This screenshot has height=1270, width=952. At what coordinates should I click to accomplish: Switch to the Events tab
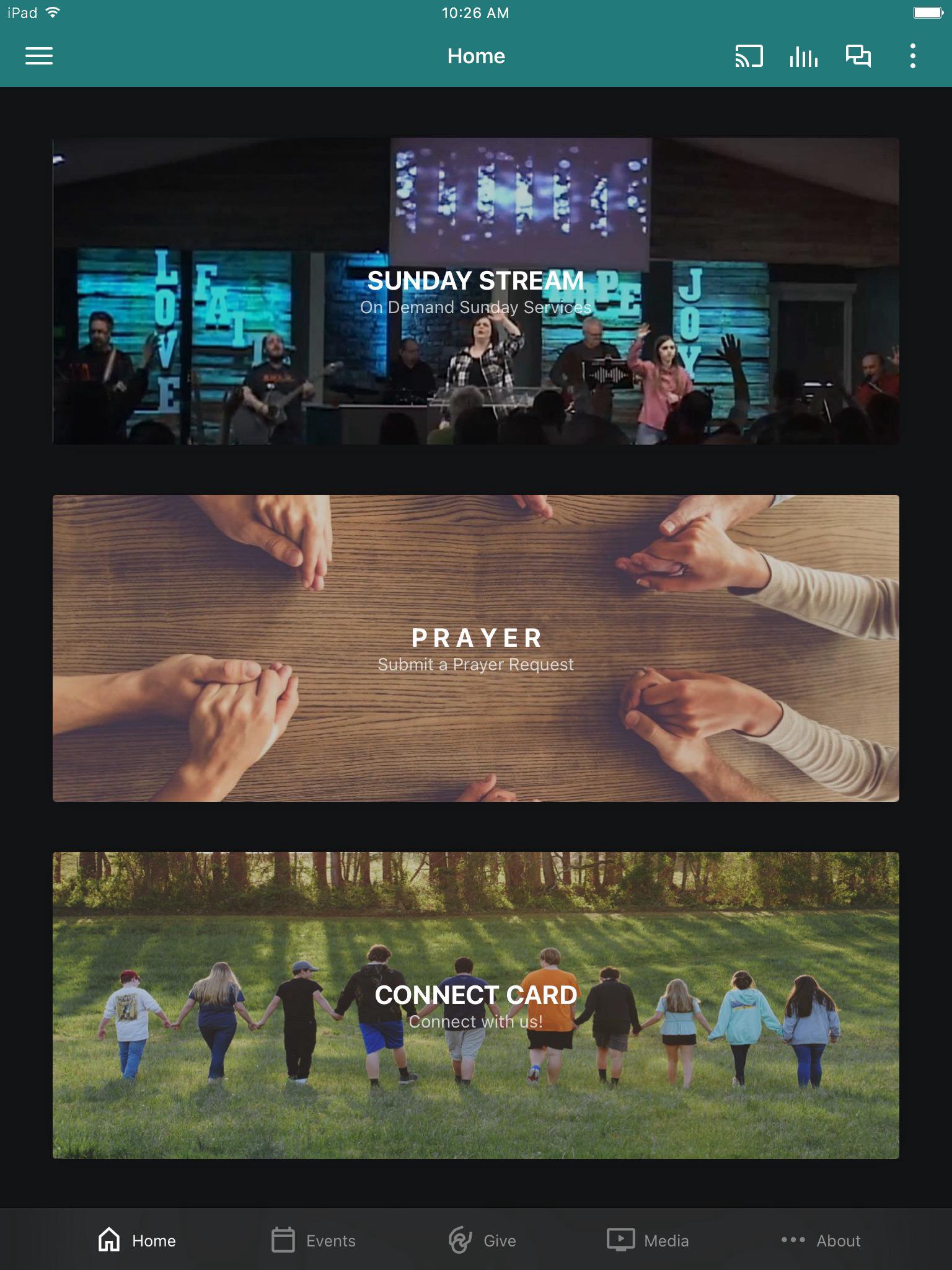314,1240
